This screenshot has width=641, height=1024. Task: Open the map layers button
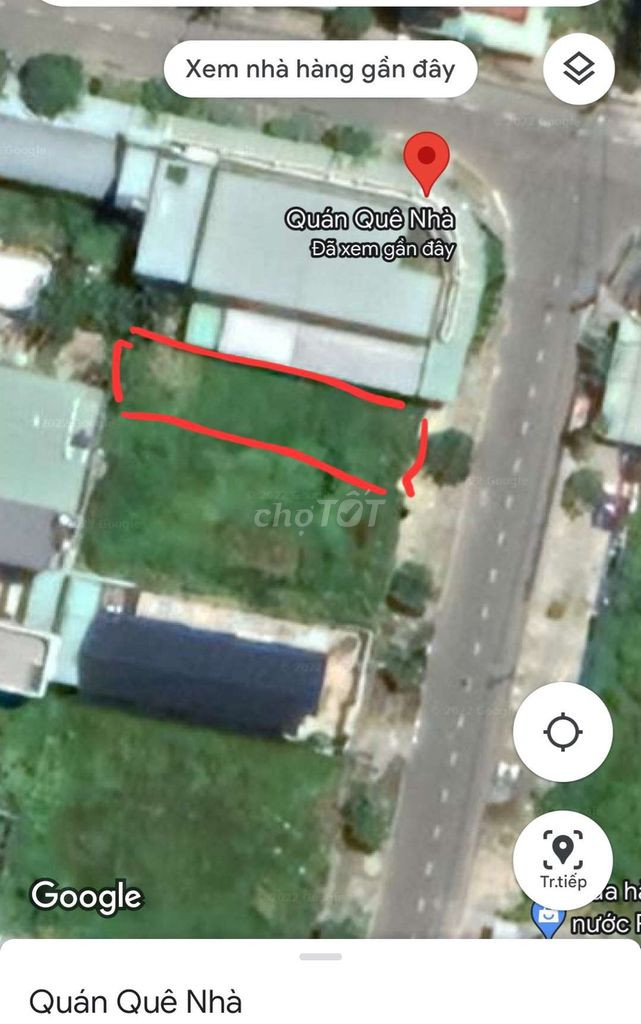(579, 69)
